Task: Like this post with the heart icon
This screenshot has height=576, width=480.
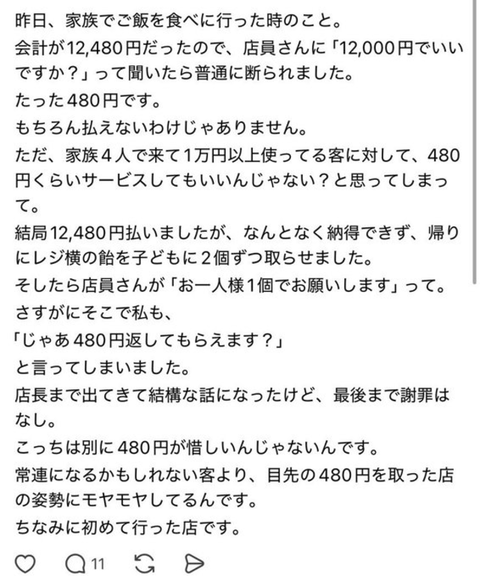Action: (x=25, y=563)
